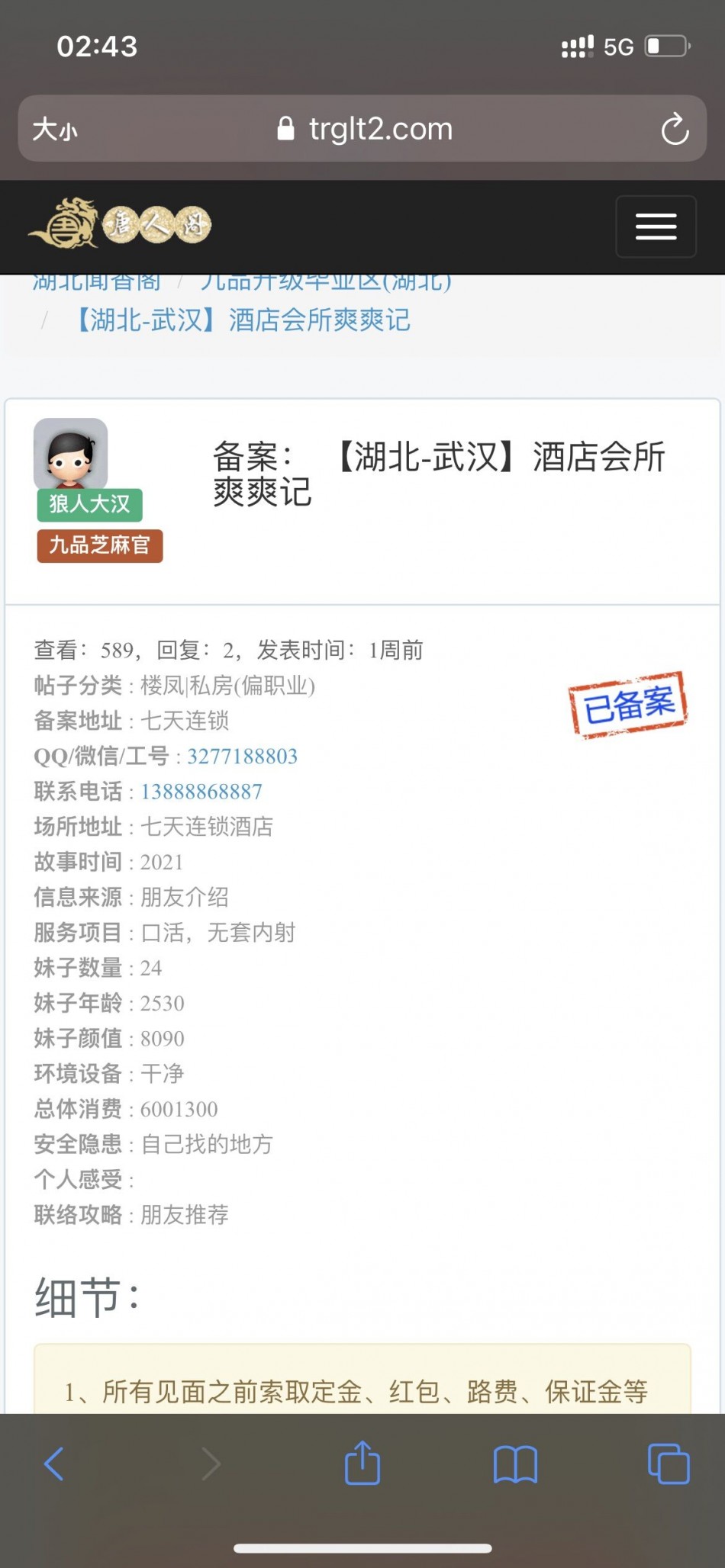Reload the current page
725x1568 pixels.
[x=675, y=129]
